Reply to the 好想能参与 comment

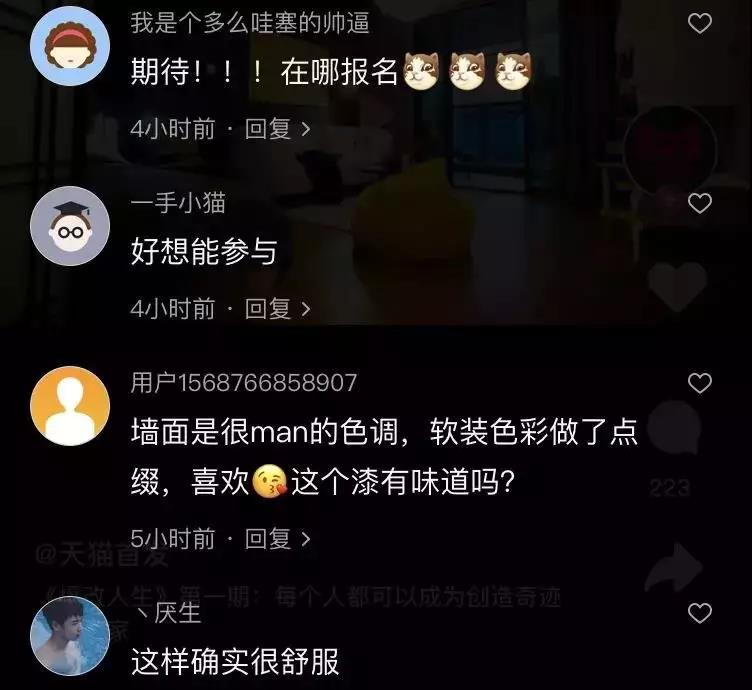point(277,309)
